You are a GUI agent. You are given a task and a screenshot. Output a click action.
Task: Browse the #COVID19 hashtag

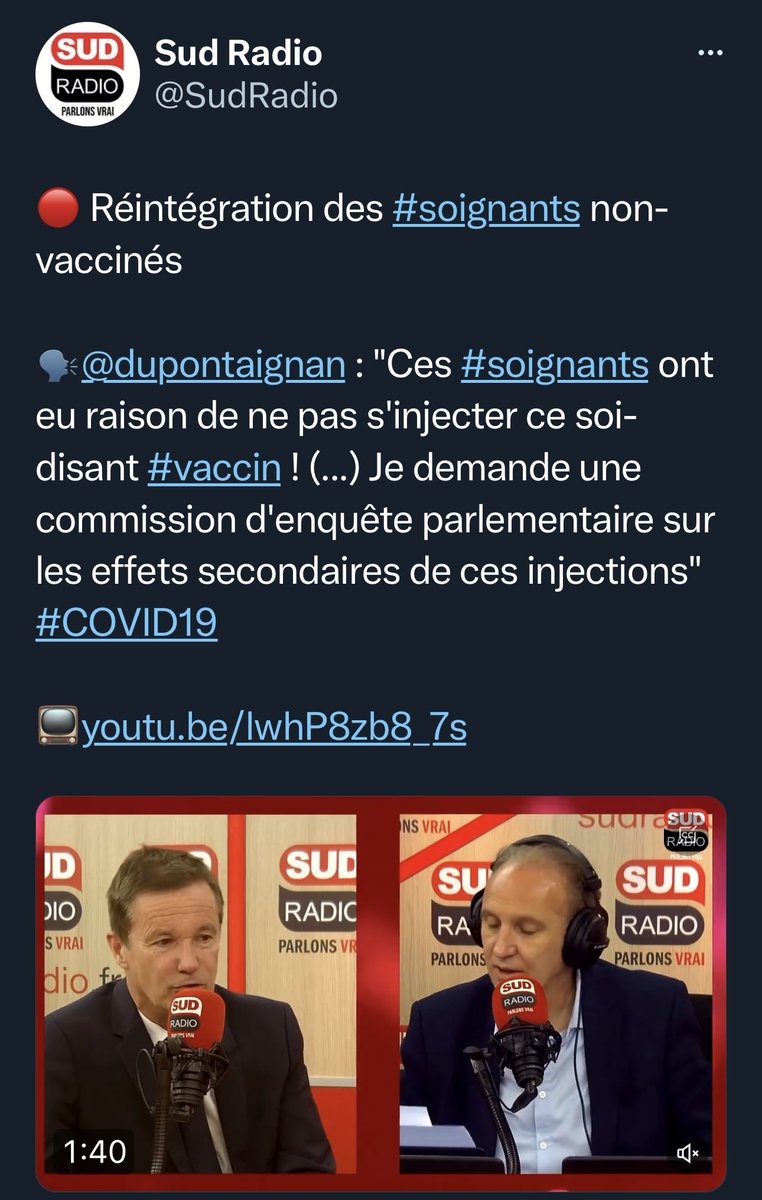tap(126, 624)
